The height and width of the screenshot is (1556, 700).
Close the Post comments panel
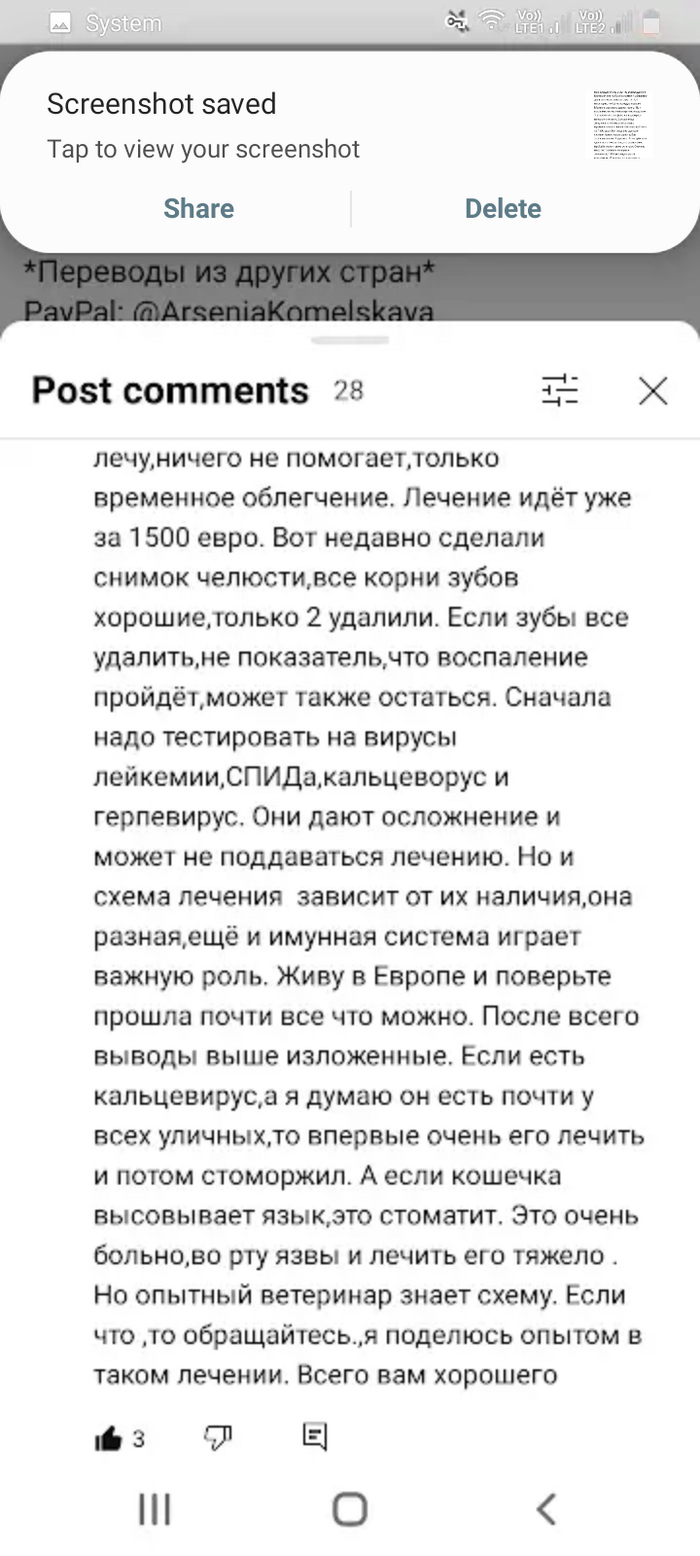(653, 390)
